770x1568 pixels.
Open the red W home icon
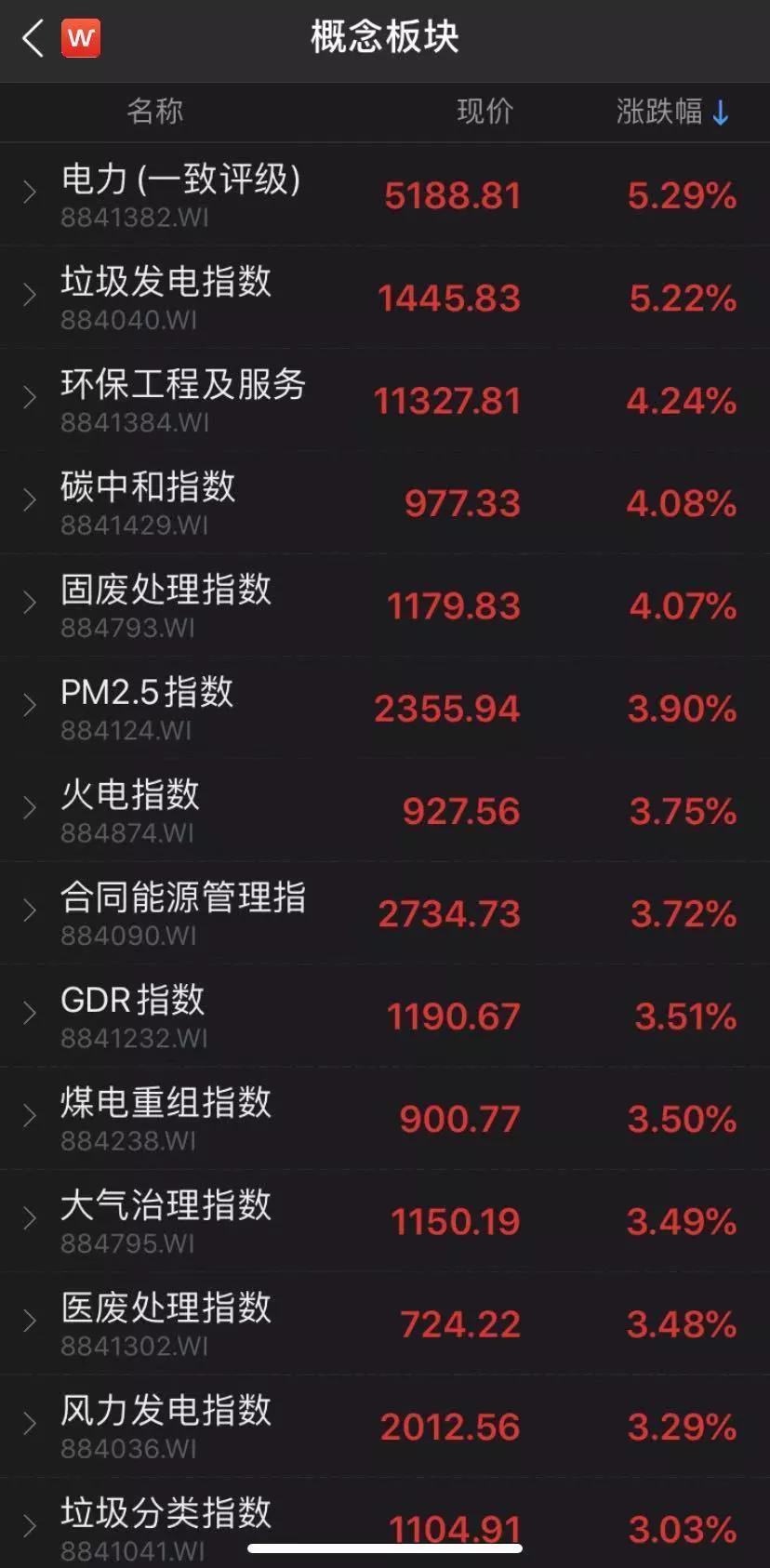click(x=81, y=39)
